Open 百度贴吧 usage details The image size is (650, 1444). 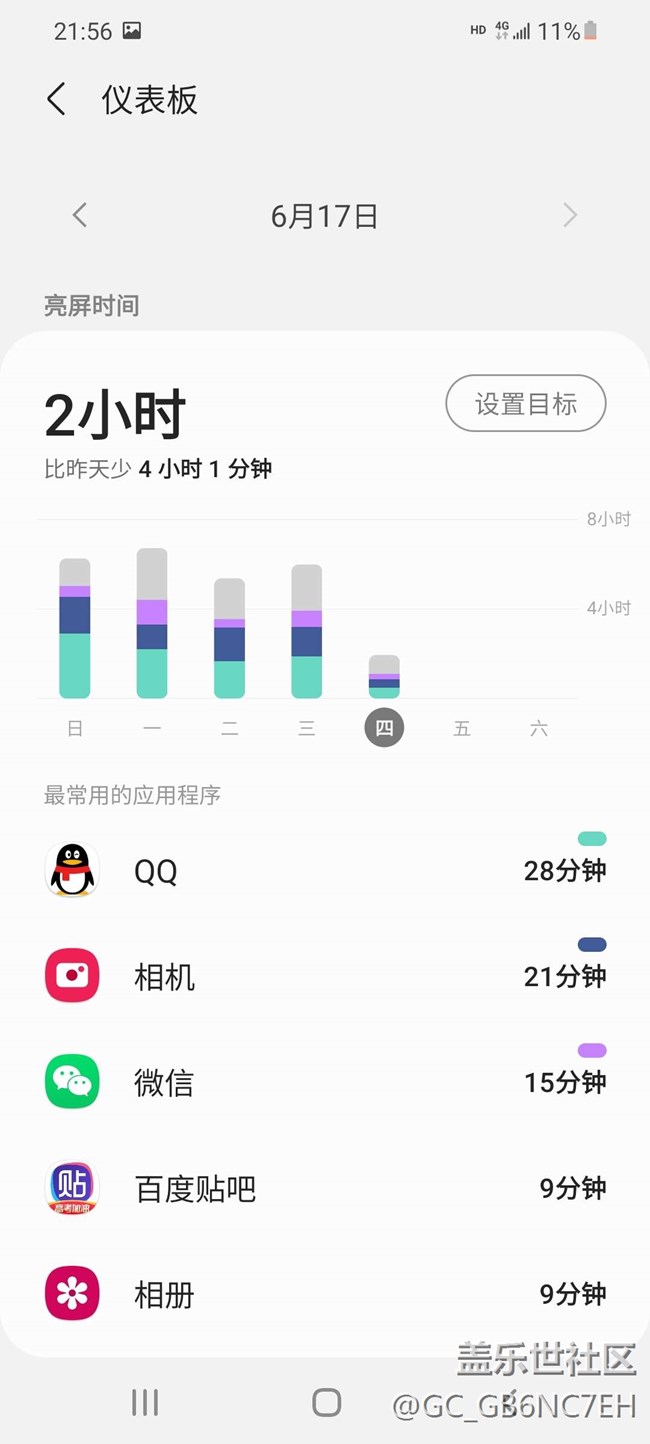coord(325,1188)
